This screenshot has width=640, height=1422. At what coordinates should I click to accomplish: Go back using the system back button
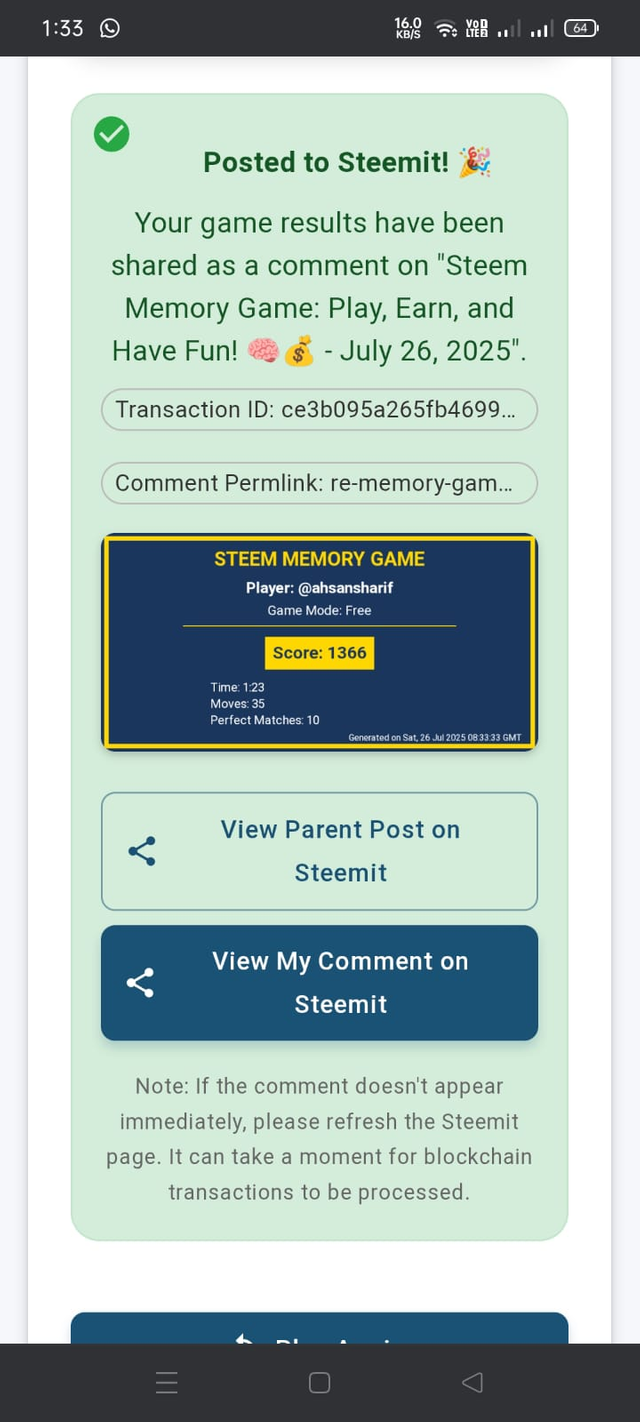coord(472,1382)
